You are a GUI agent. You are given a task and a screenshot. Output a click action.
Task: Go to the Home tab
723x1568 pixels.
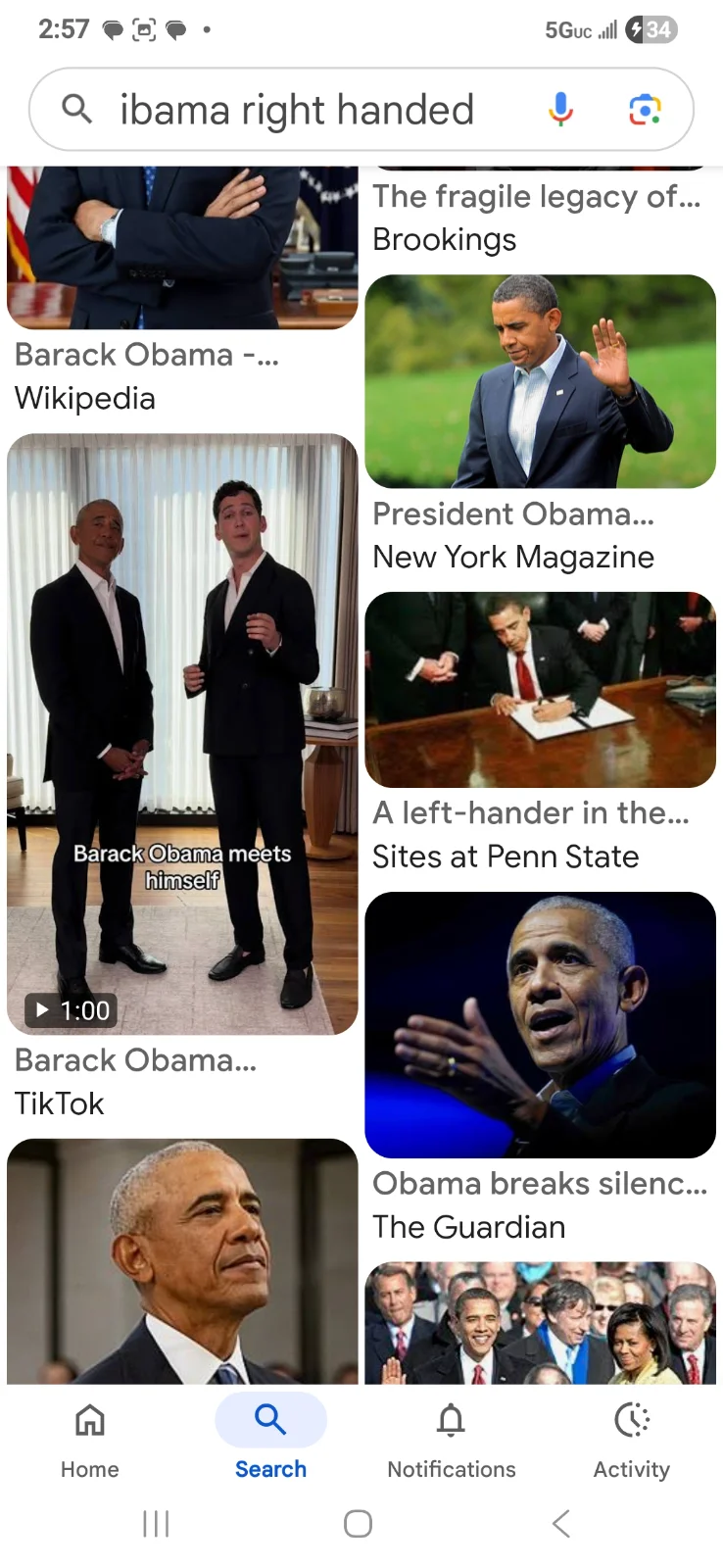[x=90, y=1437]
